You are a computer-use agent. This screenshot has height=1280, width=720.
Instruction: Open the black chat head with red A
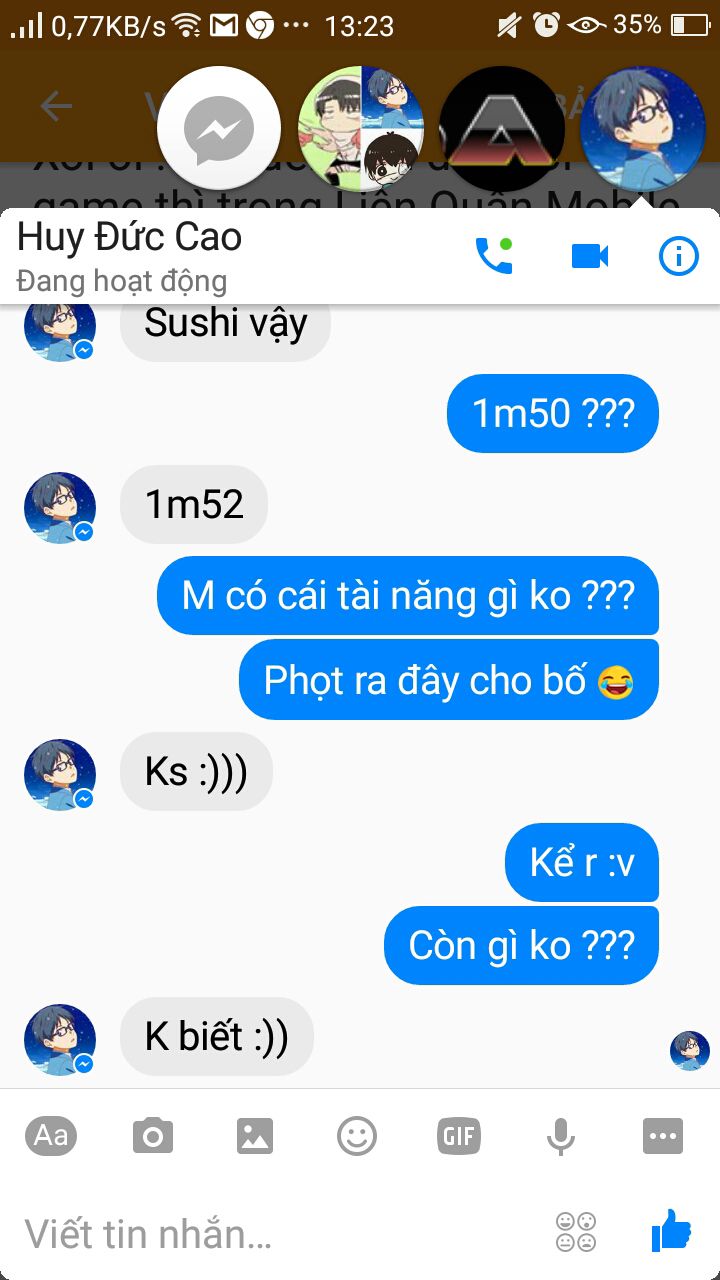pos(502,129)
